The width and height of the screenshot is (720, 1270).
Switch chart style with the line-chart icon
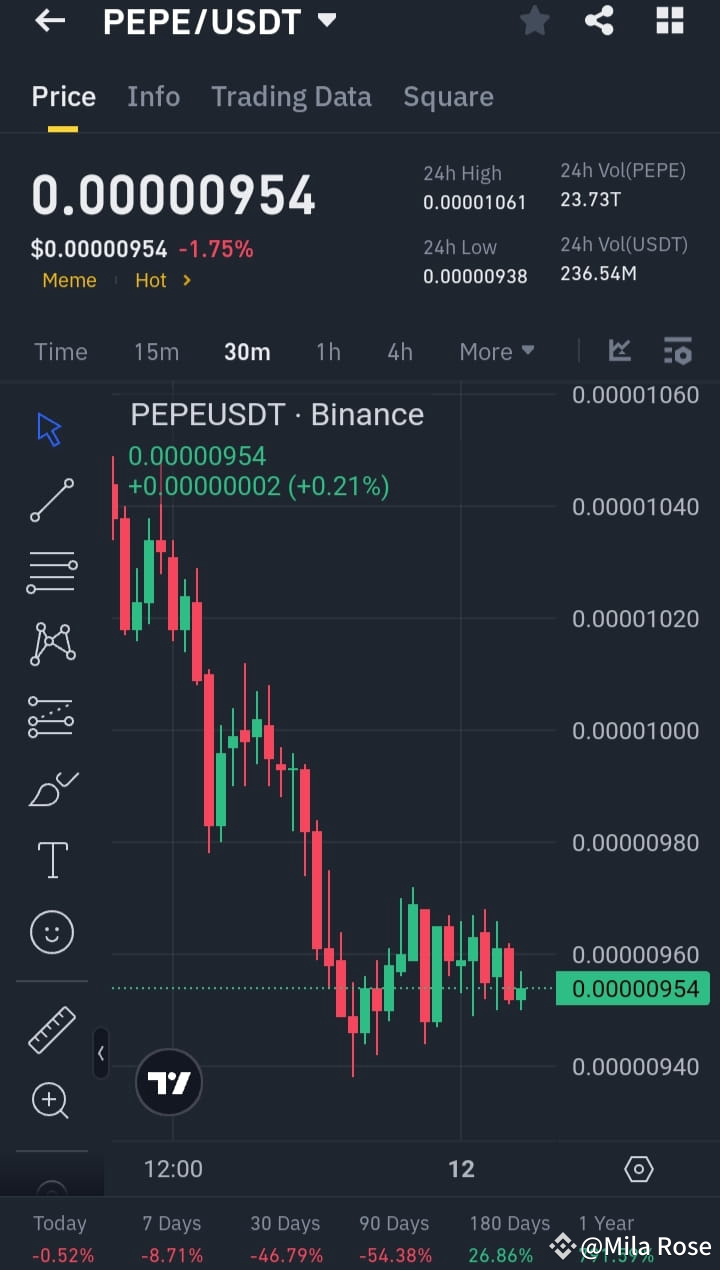(x=619, y=351)
